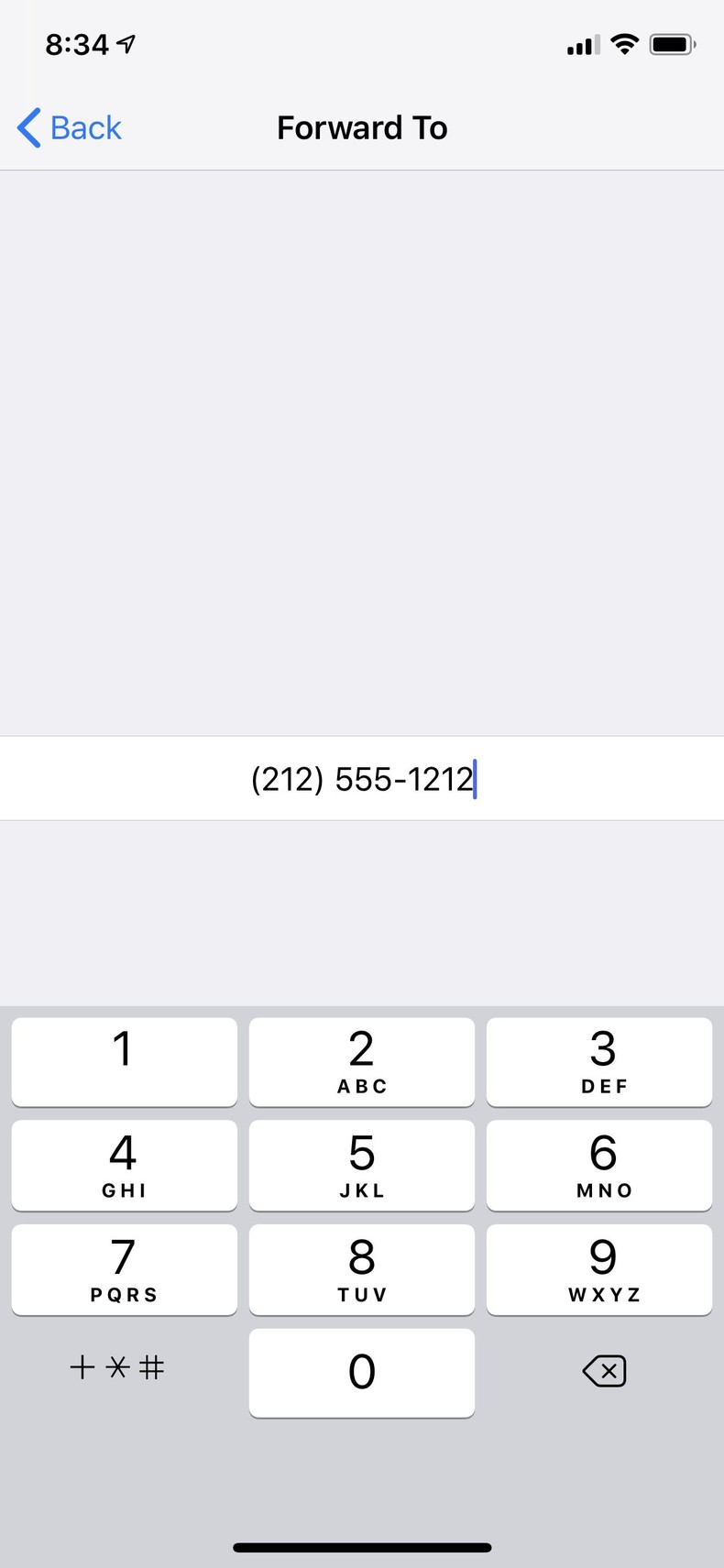Tap the 5 JKL key
Viewport: 724px width, 1568px height.
tap(362, 1165)
